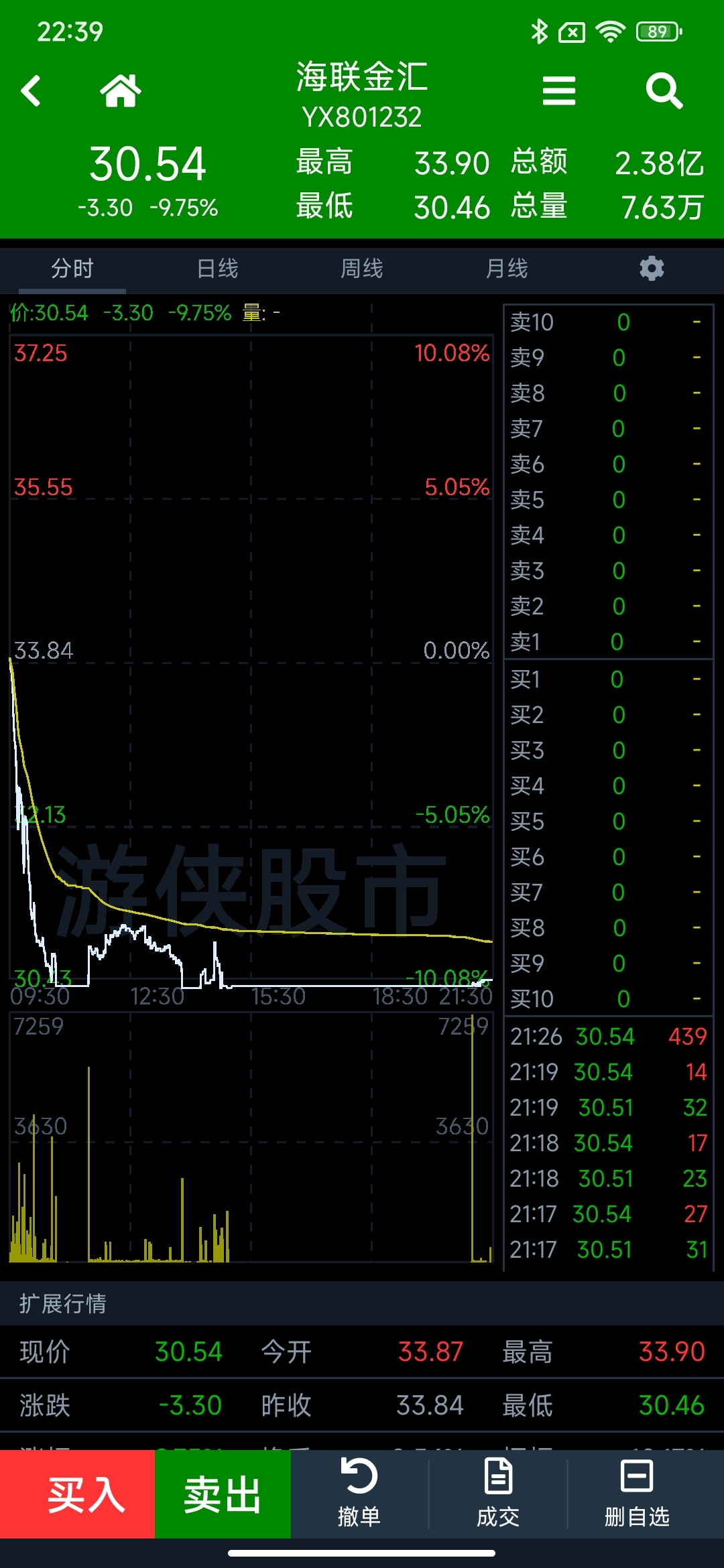
Task: Select the 周线 chart tab
Action: click(362, 269)
